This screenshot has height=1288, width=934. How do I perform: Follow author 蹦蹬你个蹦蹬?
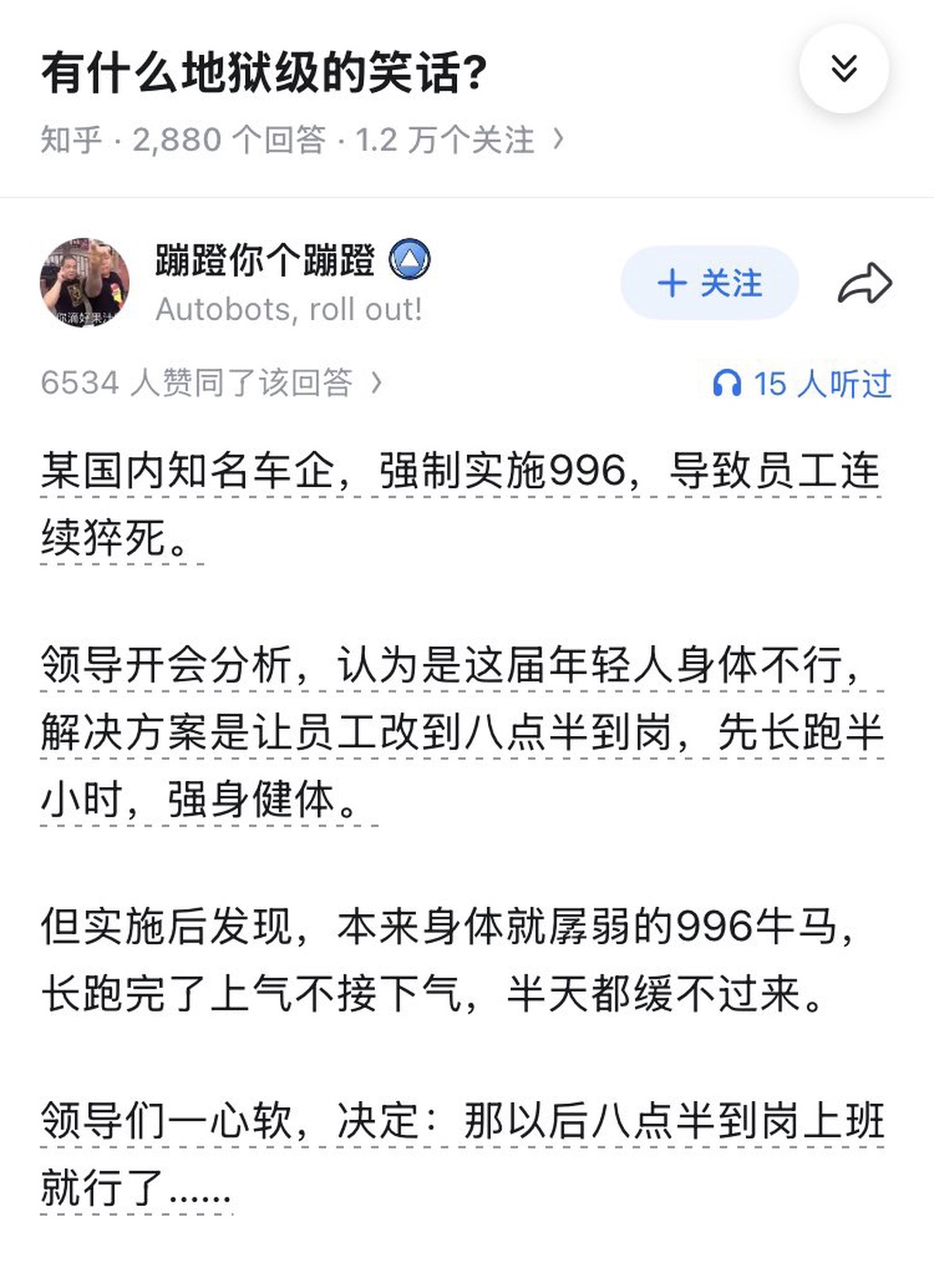pyautogui.click(x=710, y=283)
